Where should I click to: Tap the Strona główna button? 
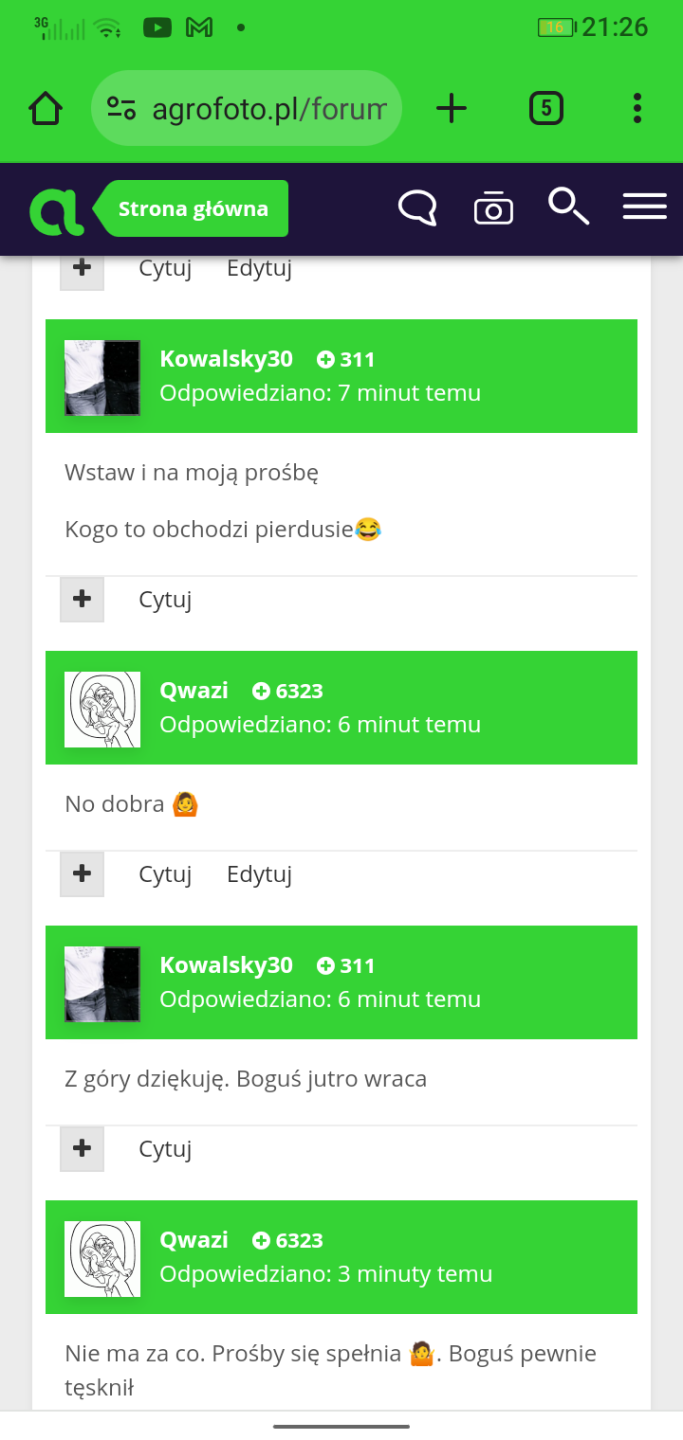(x=192, y=209)
